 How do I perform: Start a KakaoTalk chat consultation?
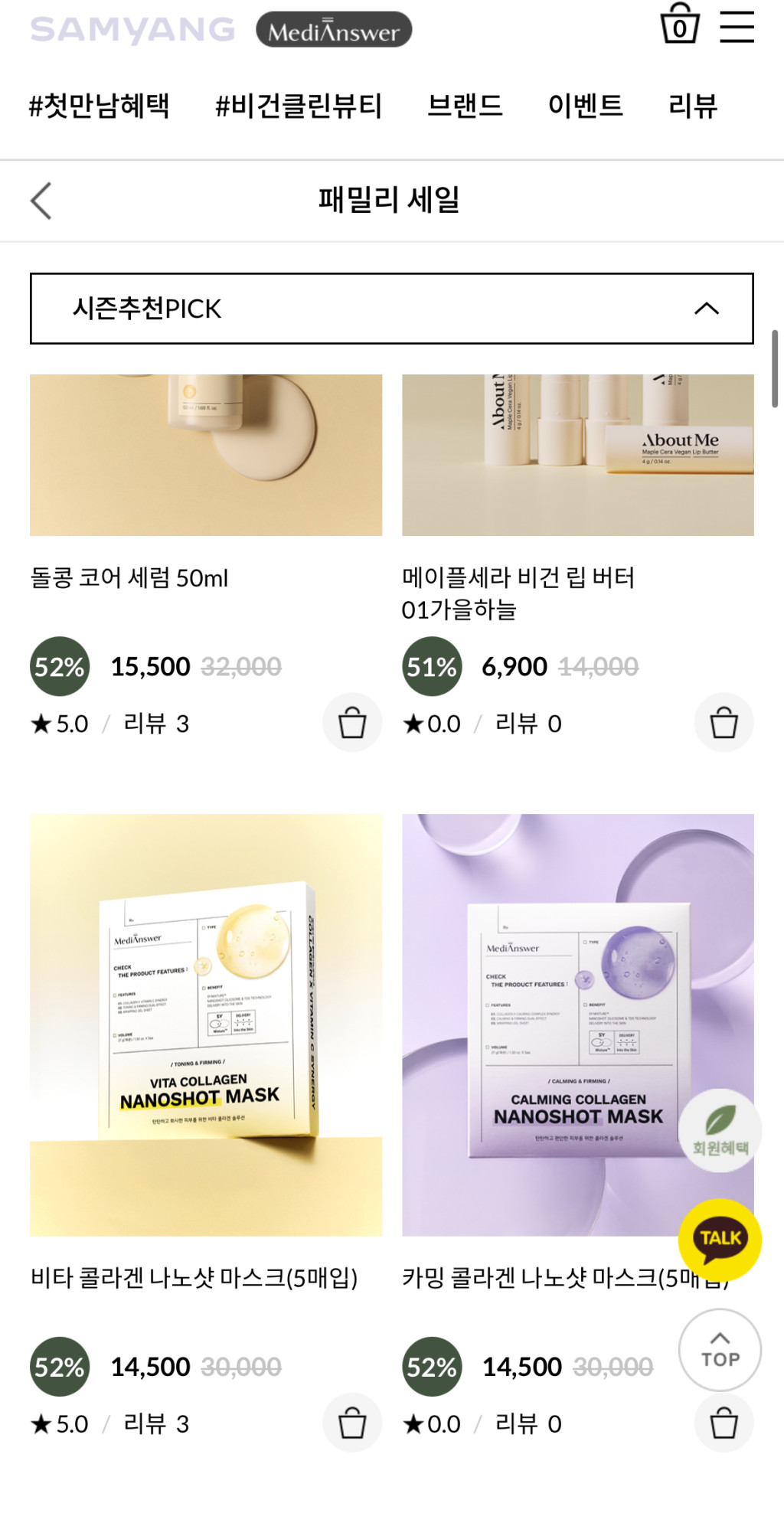click(x=720, y=1239)
